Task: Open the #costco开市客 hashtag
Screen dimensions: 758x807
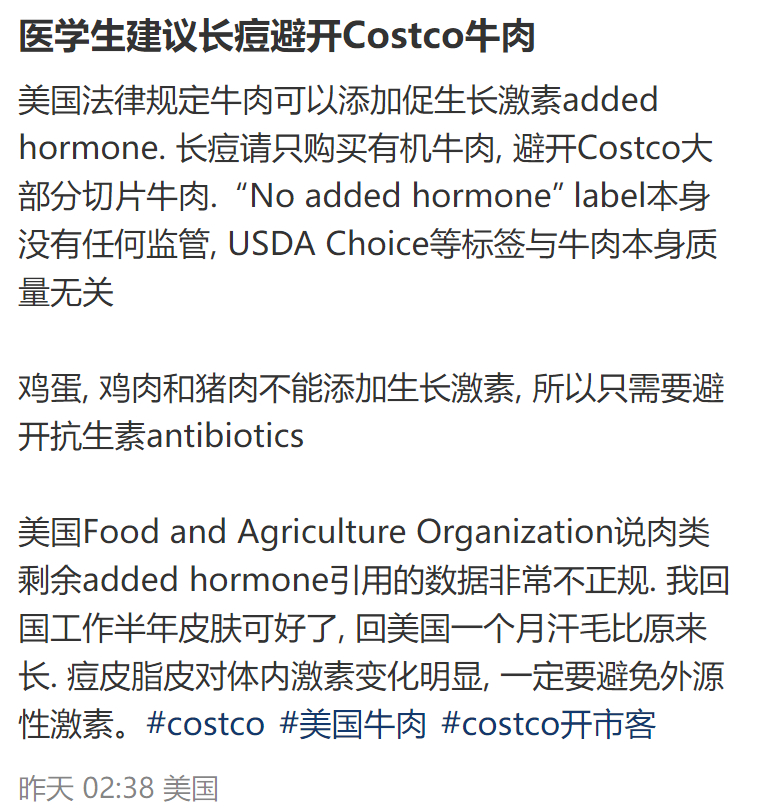Action: click(548, 723)
